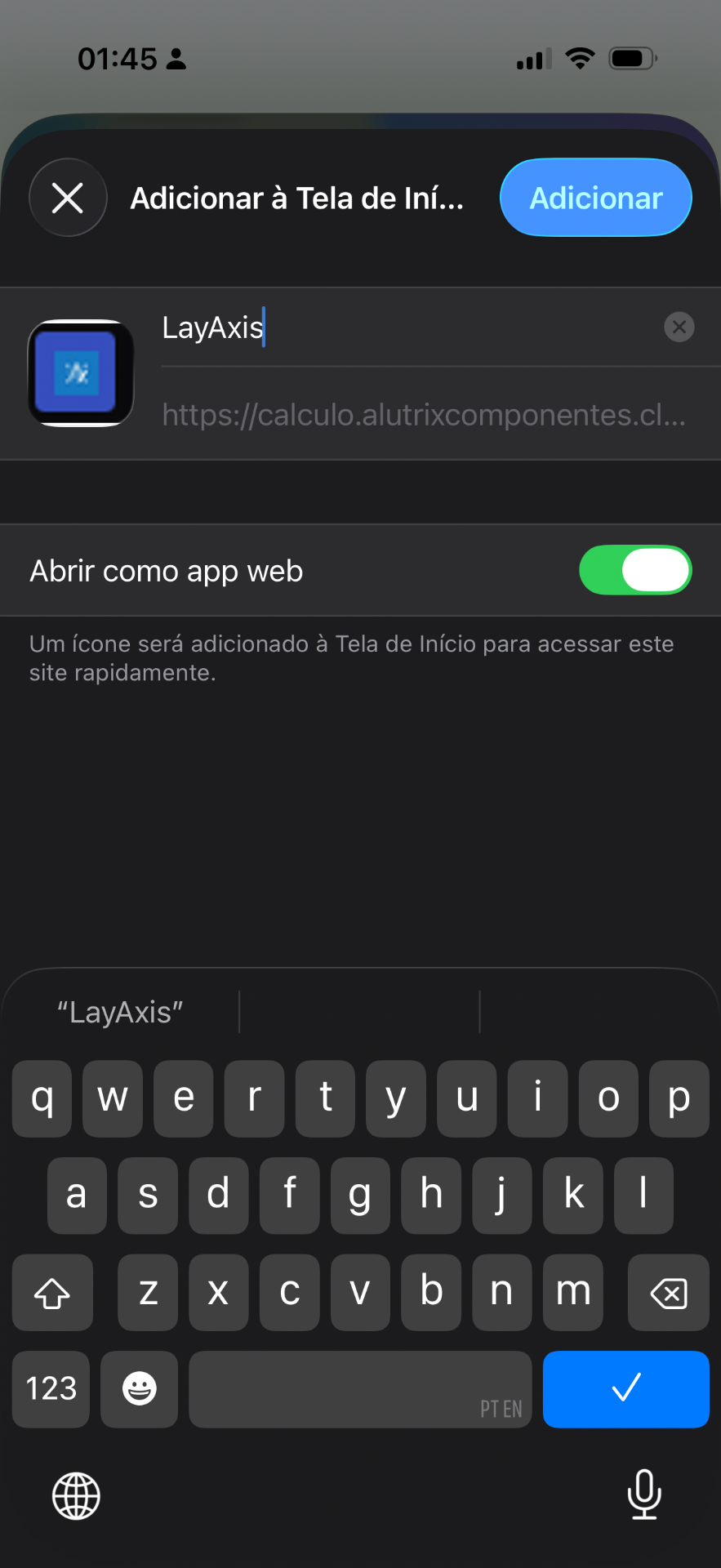Disable Abrir como app web switch
721x1568 pixels.
[634, 570]
